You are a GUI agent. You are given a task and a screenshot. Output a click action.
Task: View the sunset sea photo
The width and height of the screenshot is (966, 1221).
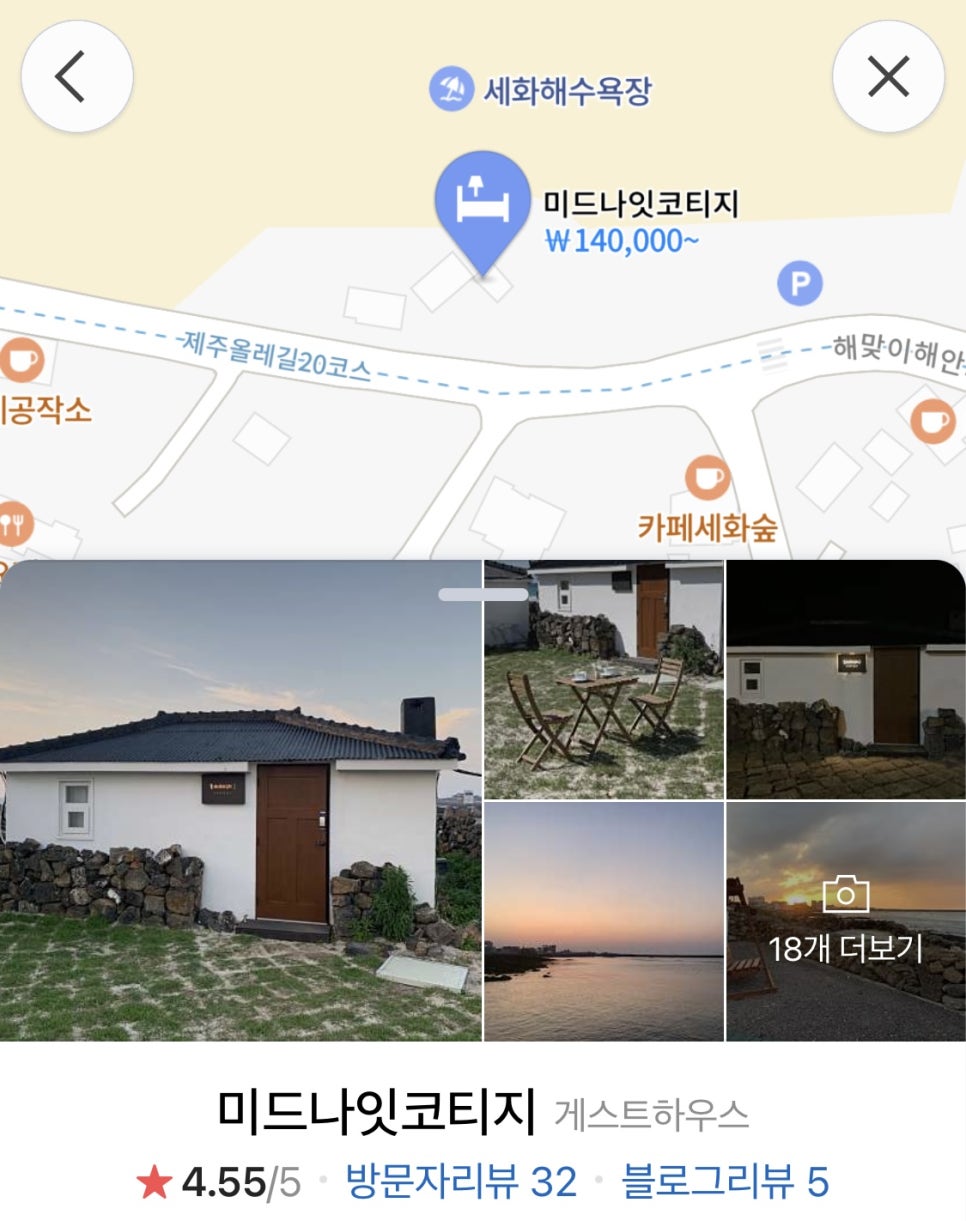click(x=603, y=921)
